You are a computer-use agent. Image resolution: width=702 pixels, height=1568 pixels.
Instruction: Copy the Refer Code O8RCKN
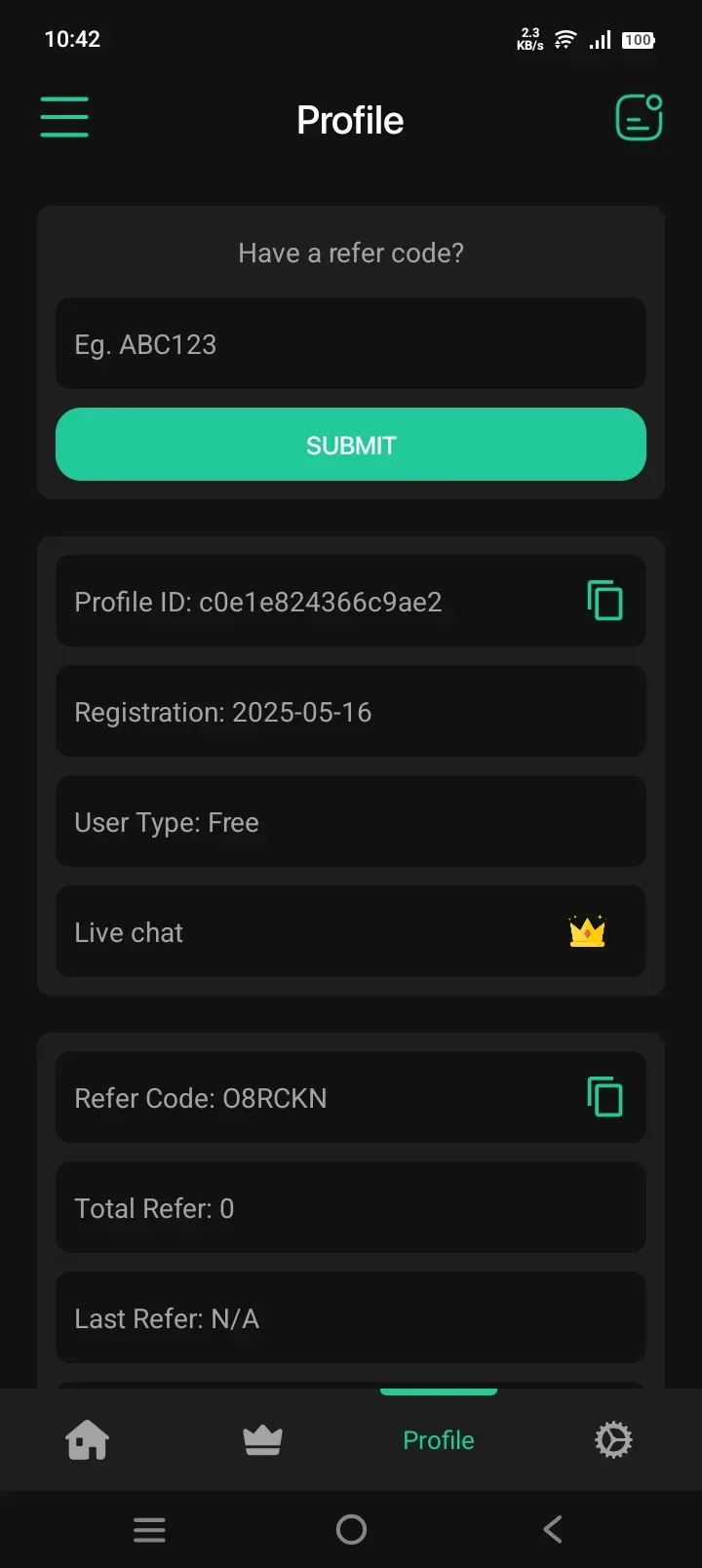(x=604, y=1097)
